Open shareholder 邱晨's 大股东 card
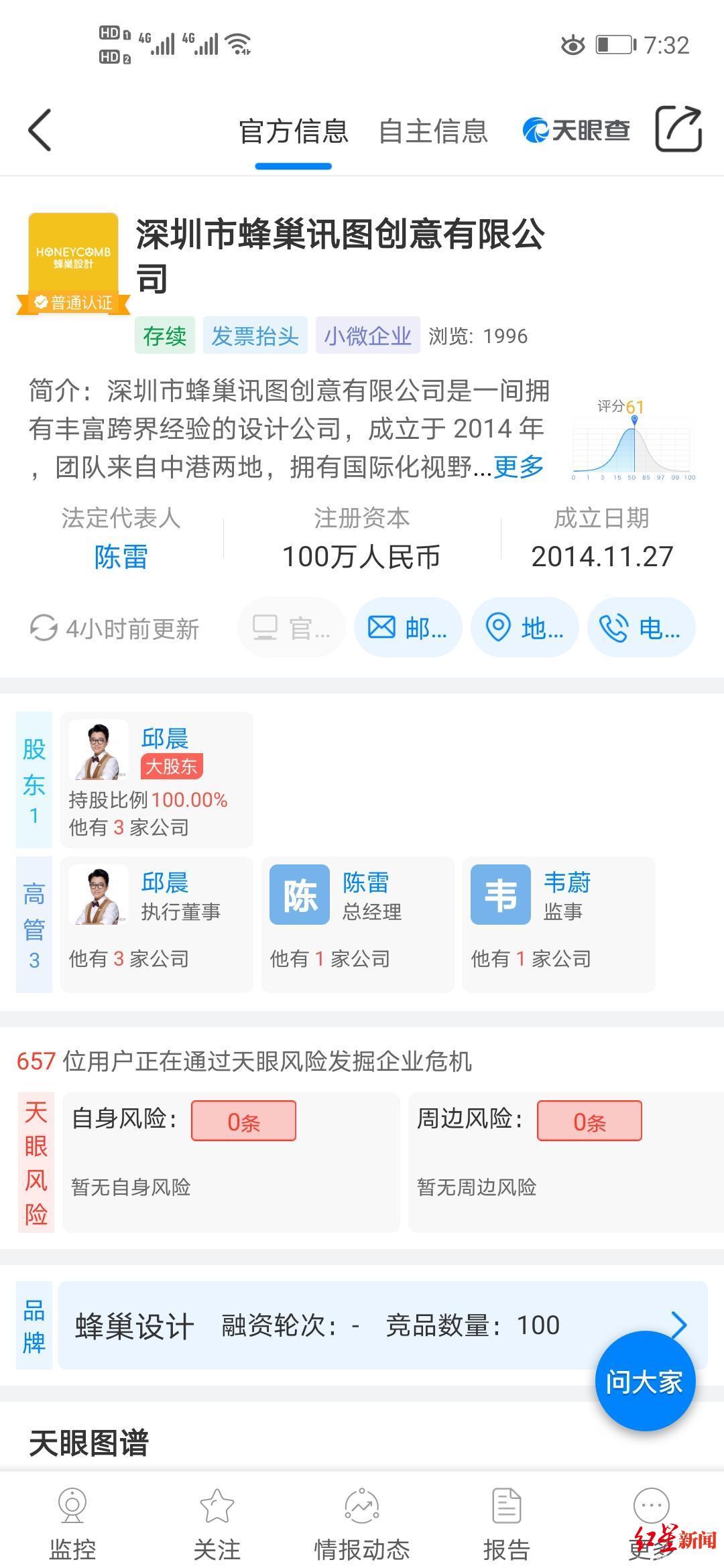724x1568 pixels. tap(157, 780)
